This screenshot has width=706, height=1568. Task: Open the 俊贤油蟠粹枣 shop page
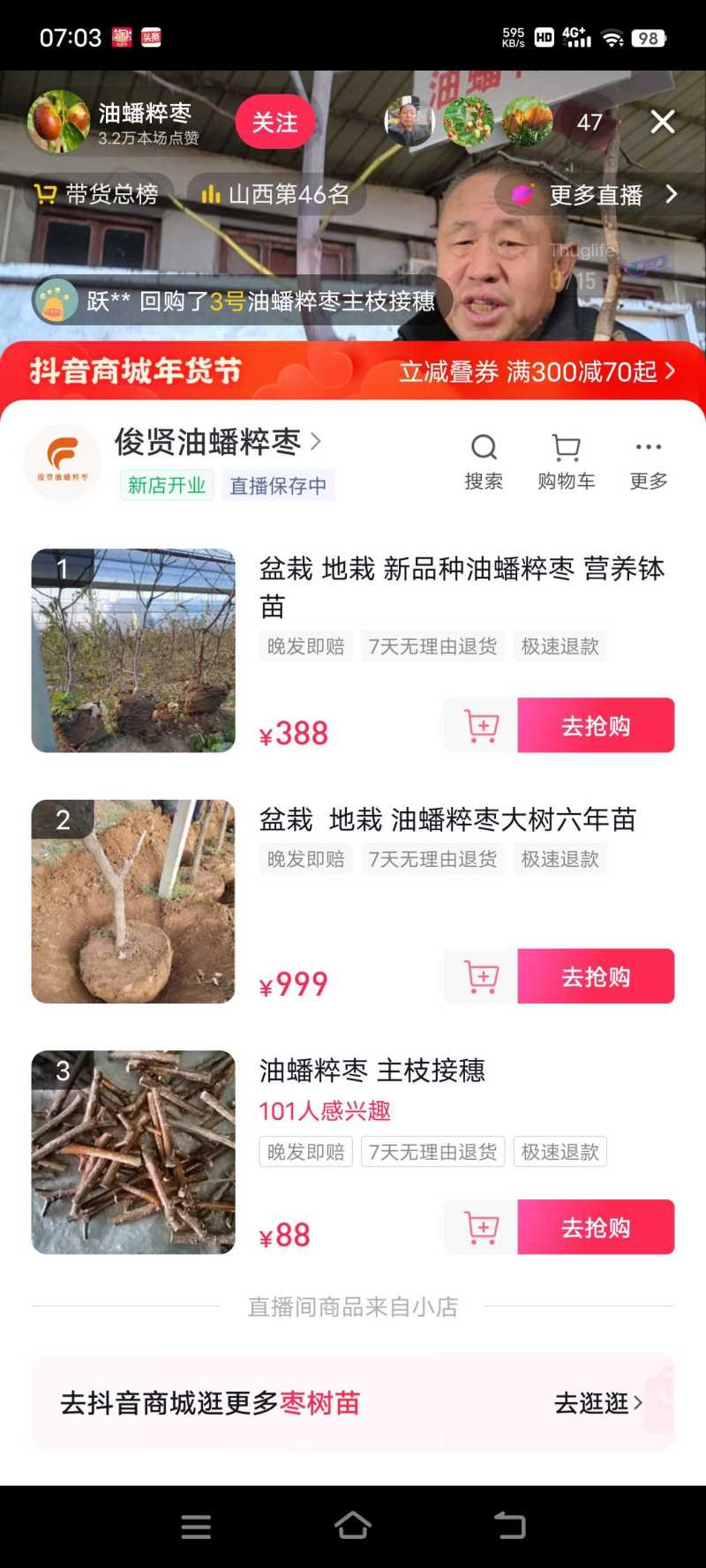[207, 442]
